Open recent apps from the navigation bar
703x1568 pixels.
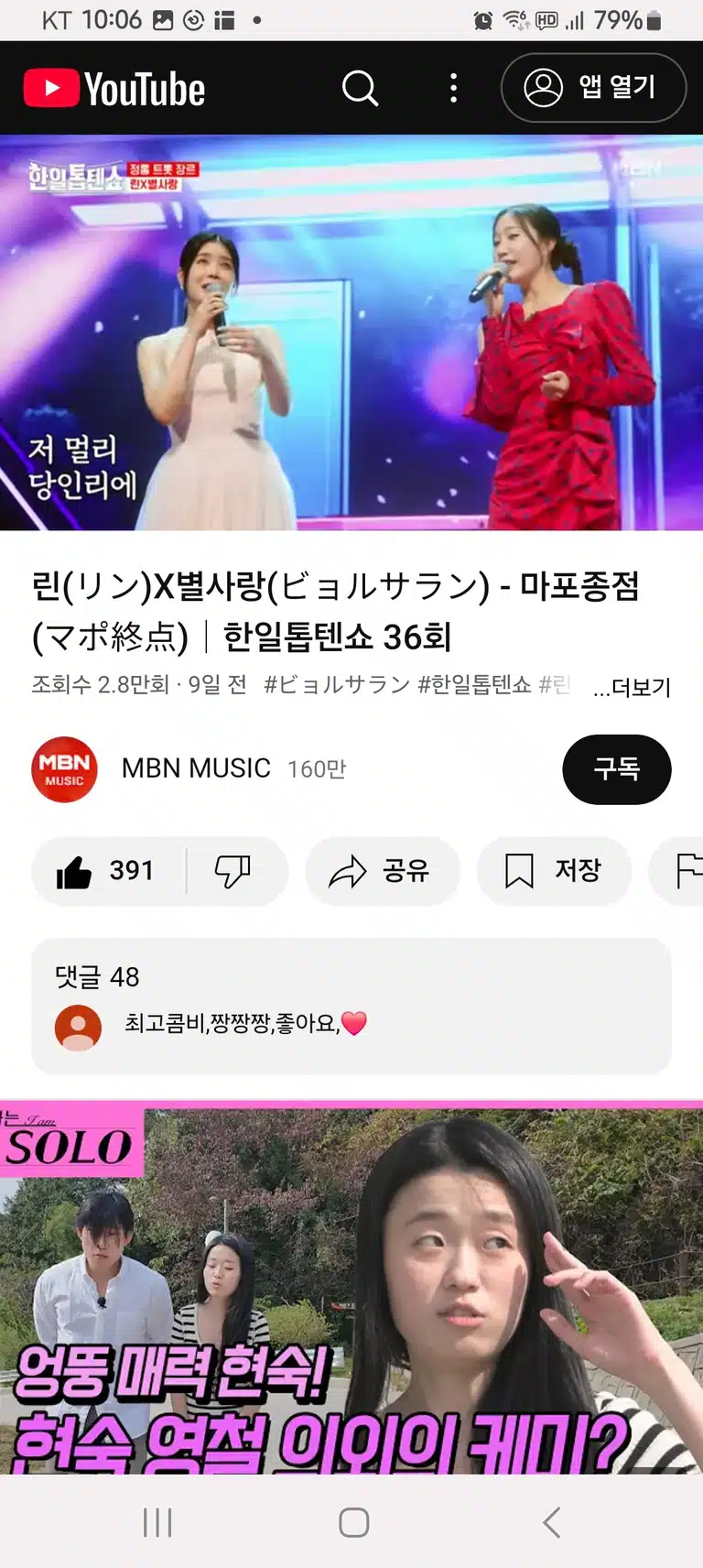pos(157,1522)
